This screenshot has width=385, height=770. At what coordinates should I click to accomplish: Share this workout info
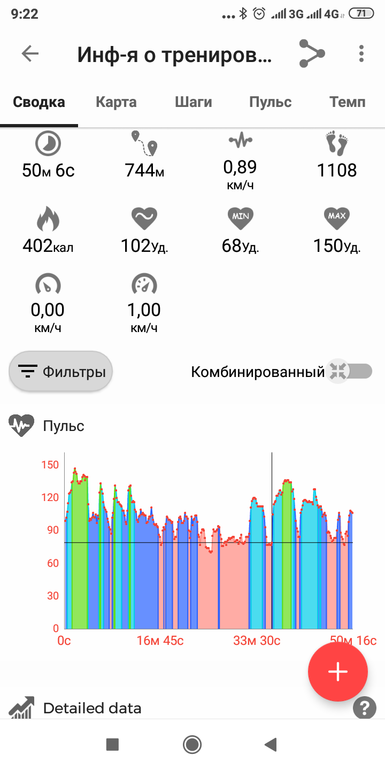312,54
